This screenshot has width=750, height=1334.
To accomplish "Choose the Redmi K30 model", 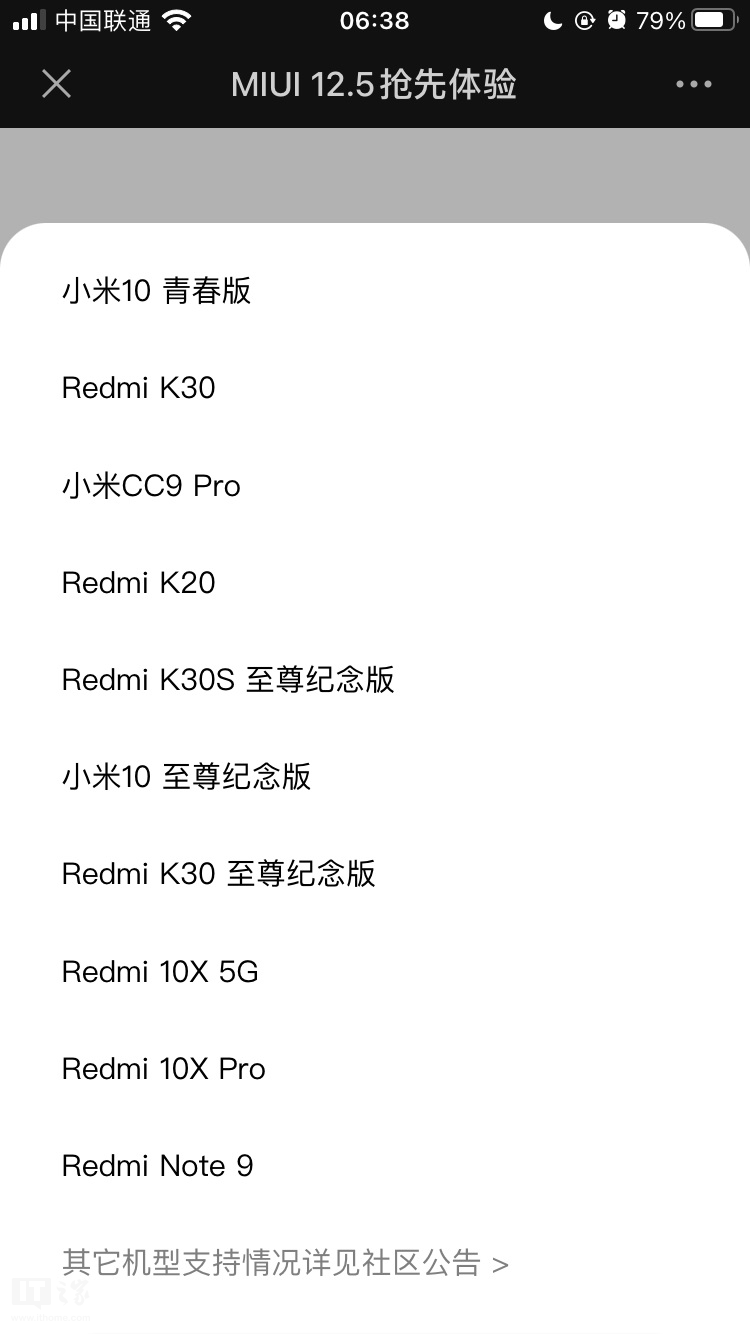I will tap(139, 388).
